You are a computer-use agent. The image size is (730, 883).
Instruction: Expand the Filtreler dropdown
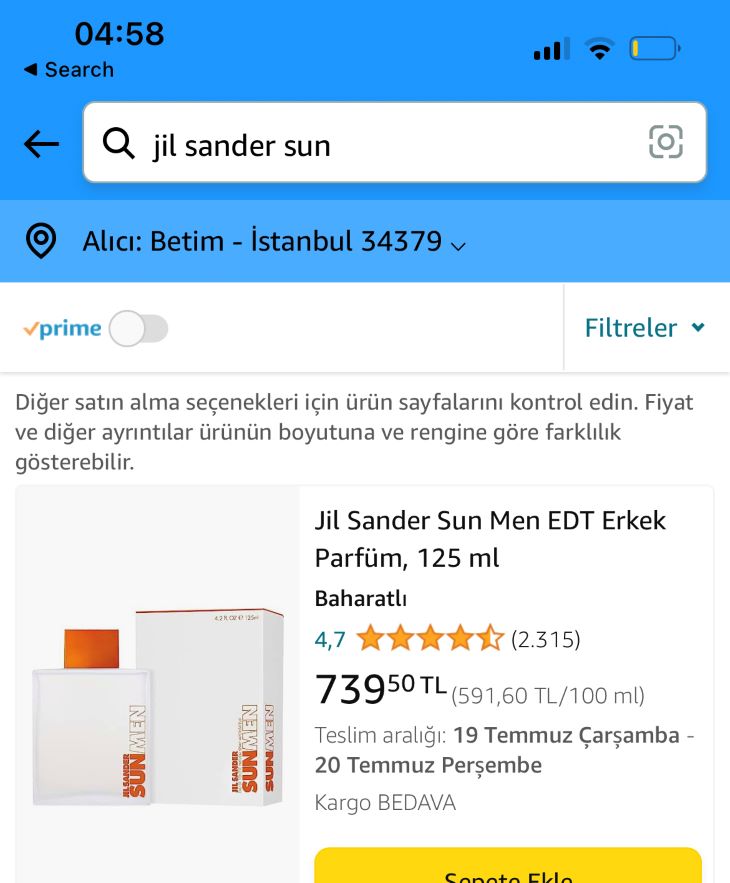point(645,328)
